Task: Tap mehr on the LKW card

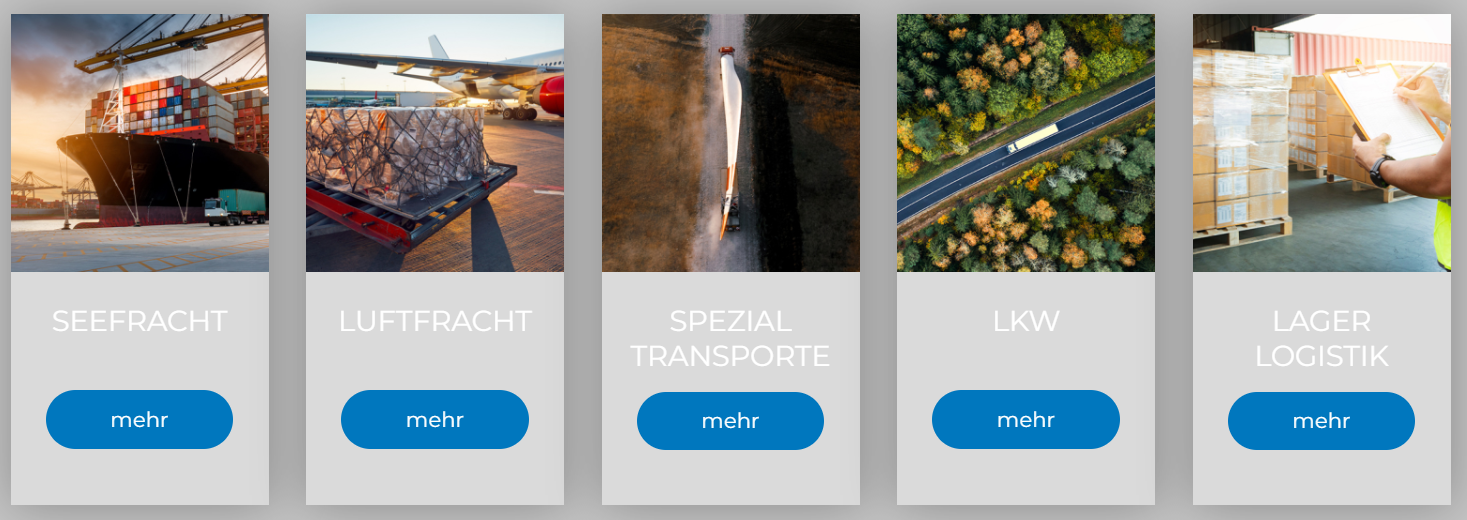Action: point(1025,420)
